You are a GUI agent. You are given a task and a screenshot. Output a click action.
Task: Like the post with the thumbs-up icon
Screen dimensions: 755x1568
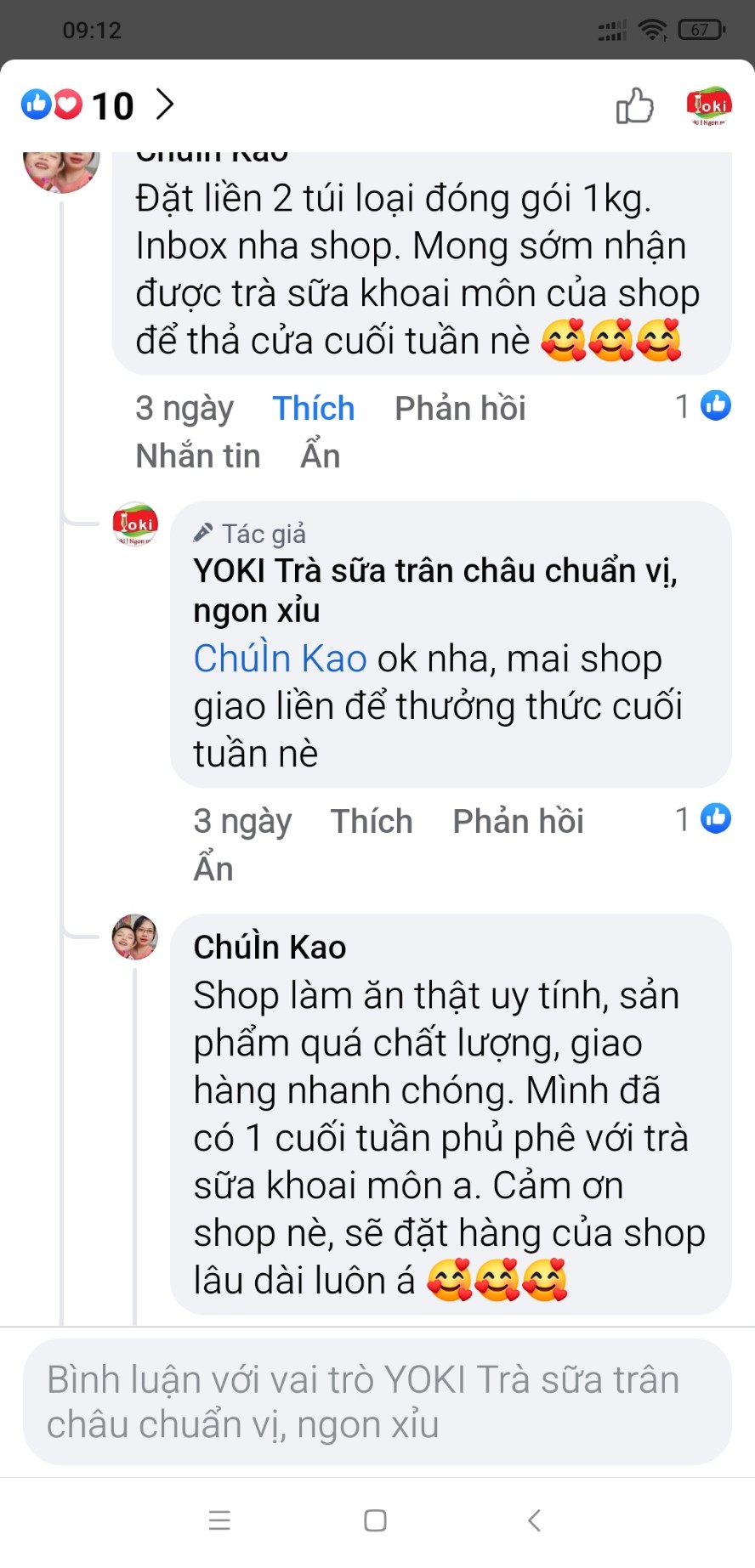coord(634,106)
